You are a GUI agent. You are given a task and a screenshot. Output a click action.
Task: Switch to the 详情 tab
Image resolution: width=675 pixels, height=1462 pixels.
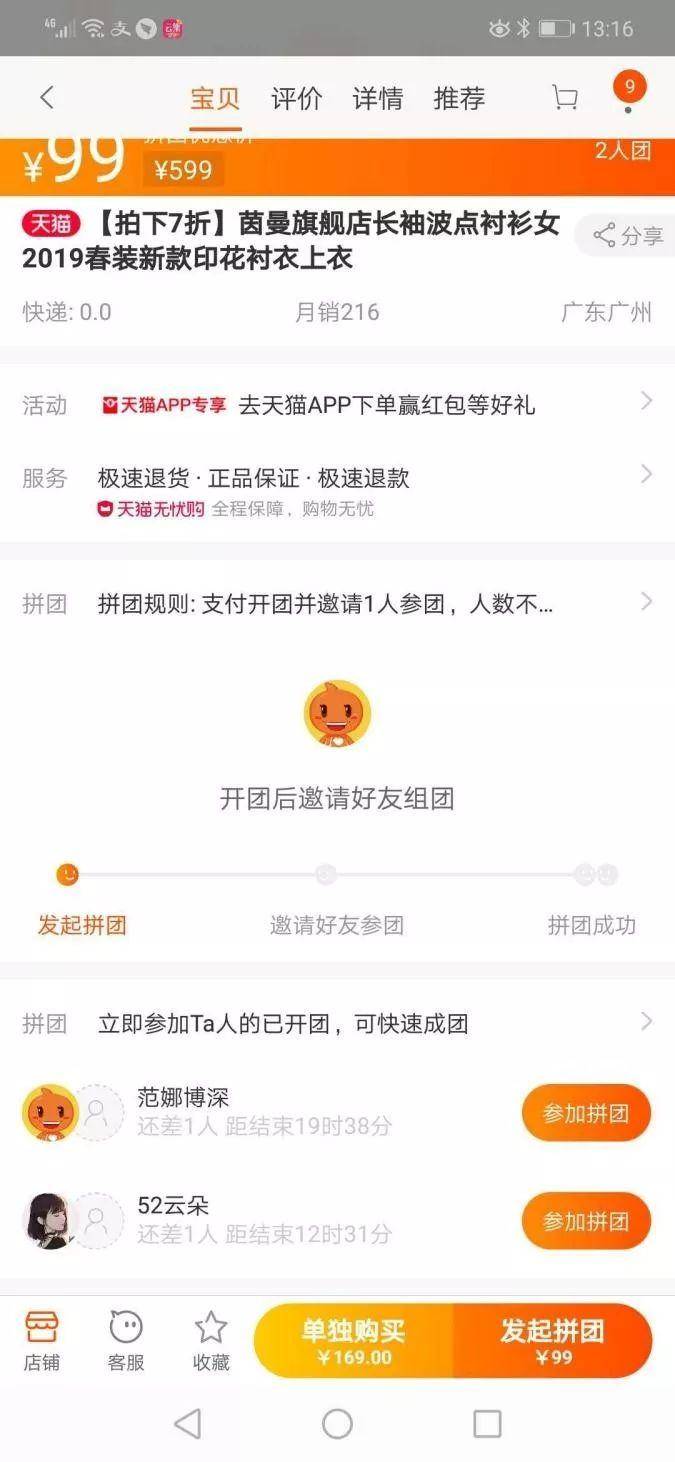click(x=378, y=98)
